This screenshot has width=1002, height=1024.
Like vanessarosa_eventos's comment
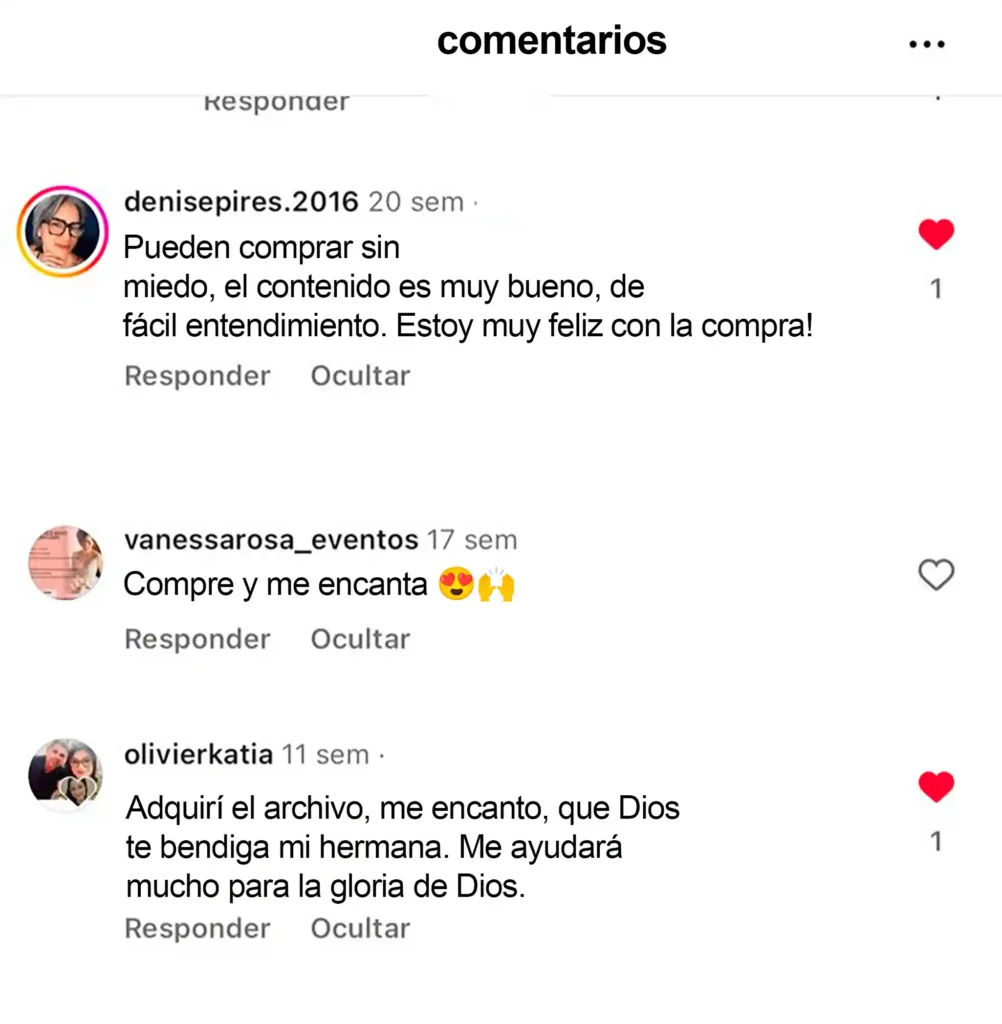click(936, 575)
